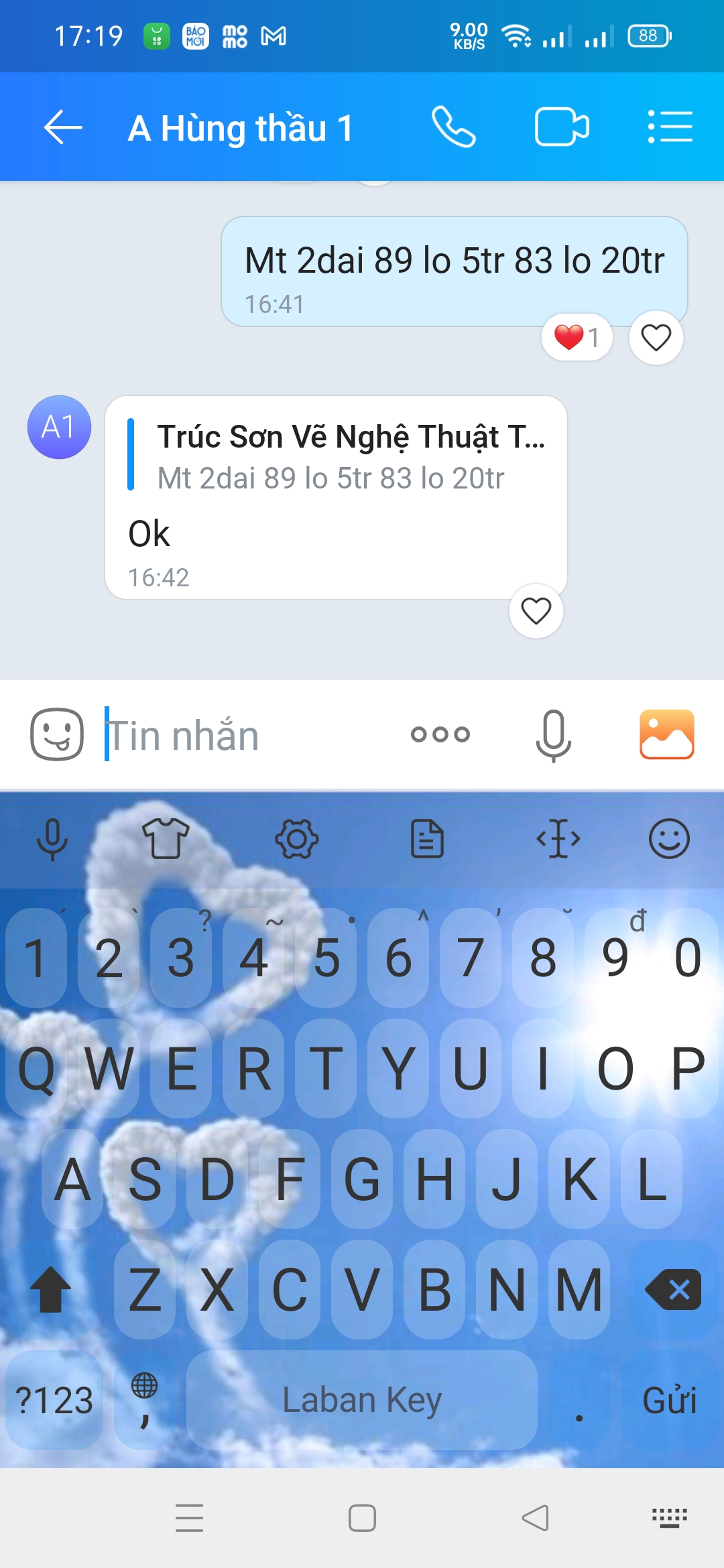Like the "Ok" message with heart
724x1568 pixels.
(536, 611)
